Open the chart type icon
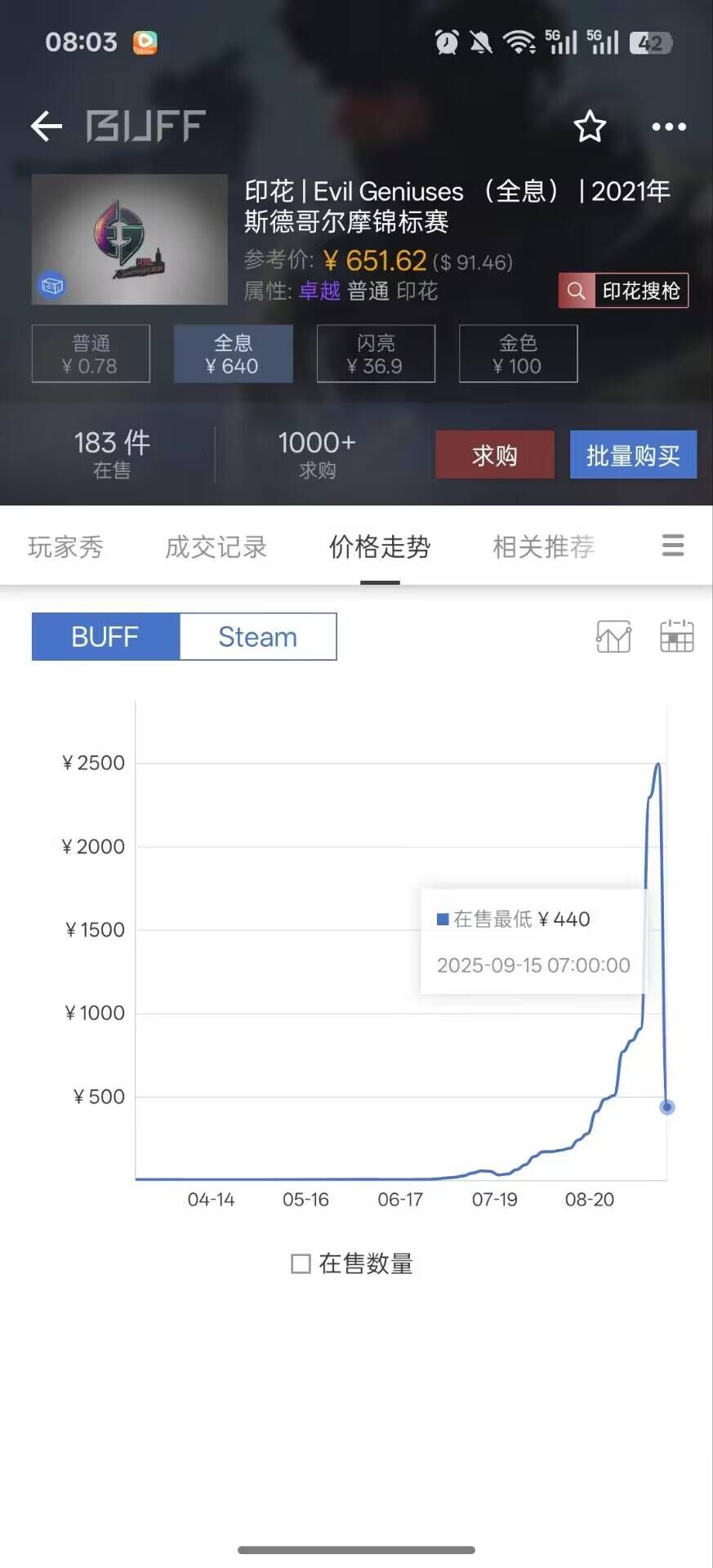713x1568 pixels. click(x=613, y=636)
